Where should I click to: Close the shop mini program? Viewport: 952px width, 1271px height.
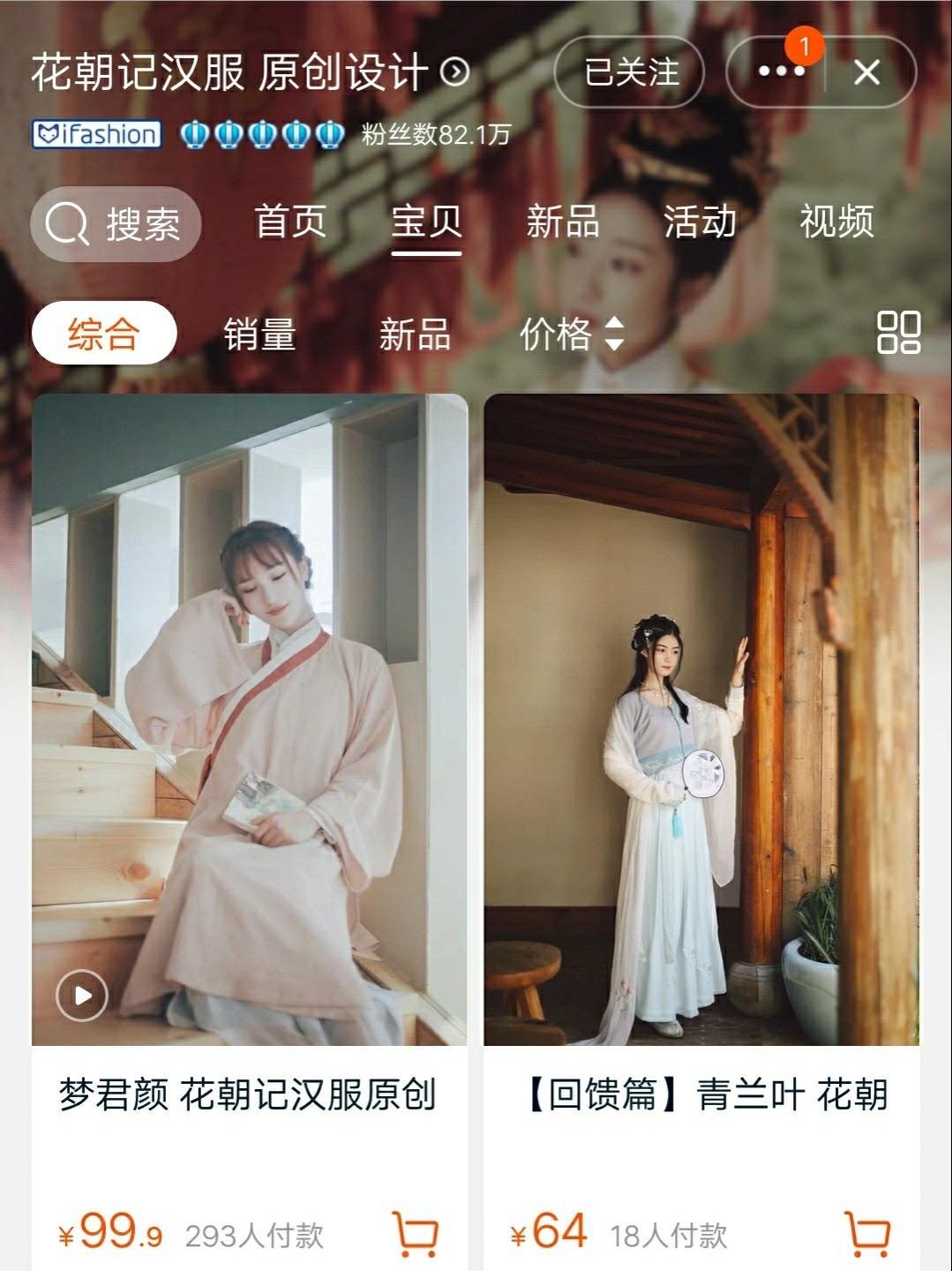[867, 72]
